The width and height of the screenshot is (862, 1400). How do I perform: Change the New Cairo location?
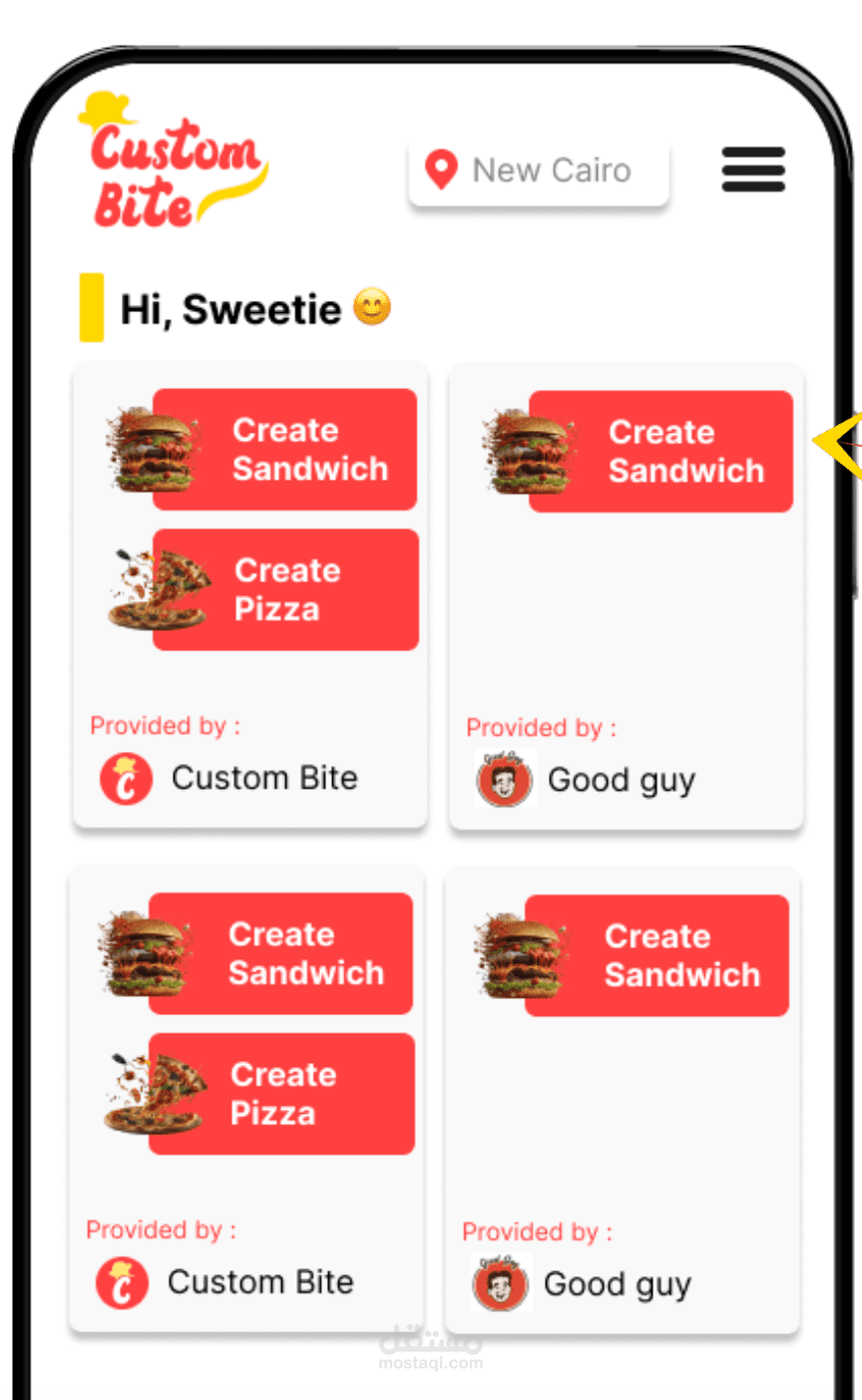point(539,171)
